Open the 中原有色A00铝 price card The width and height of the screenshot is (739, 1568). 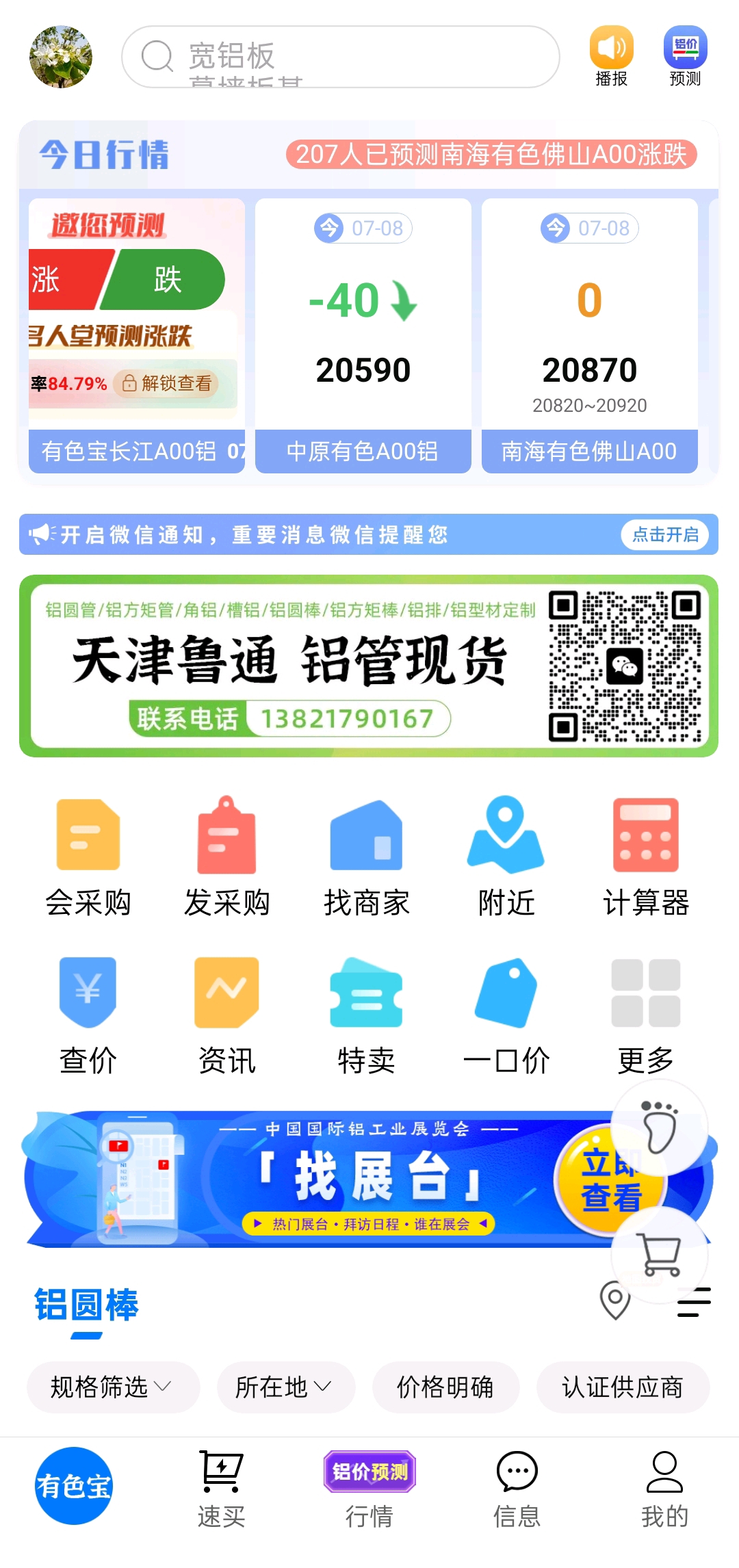pyautogui.click(x=363, y=336)
